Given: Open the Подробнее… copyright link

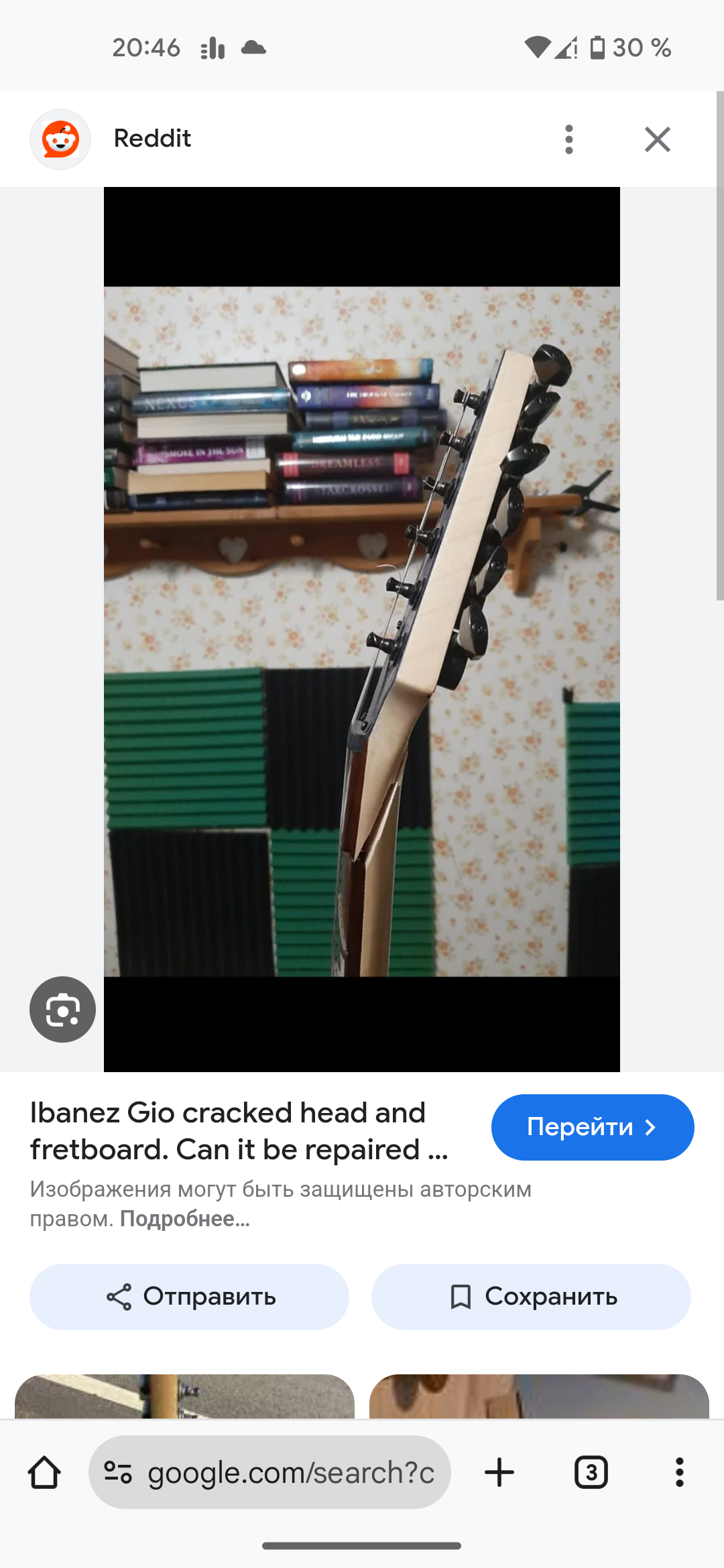Looking at the screenshot, I should point(185,1219).
